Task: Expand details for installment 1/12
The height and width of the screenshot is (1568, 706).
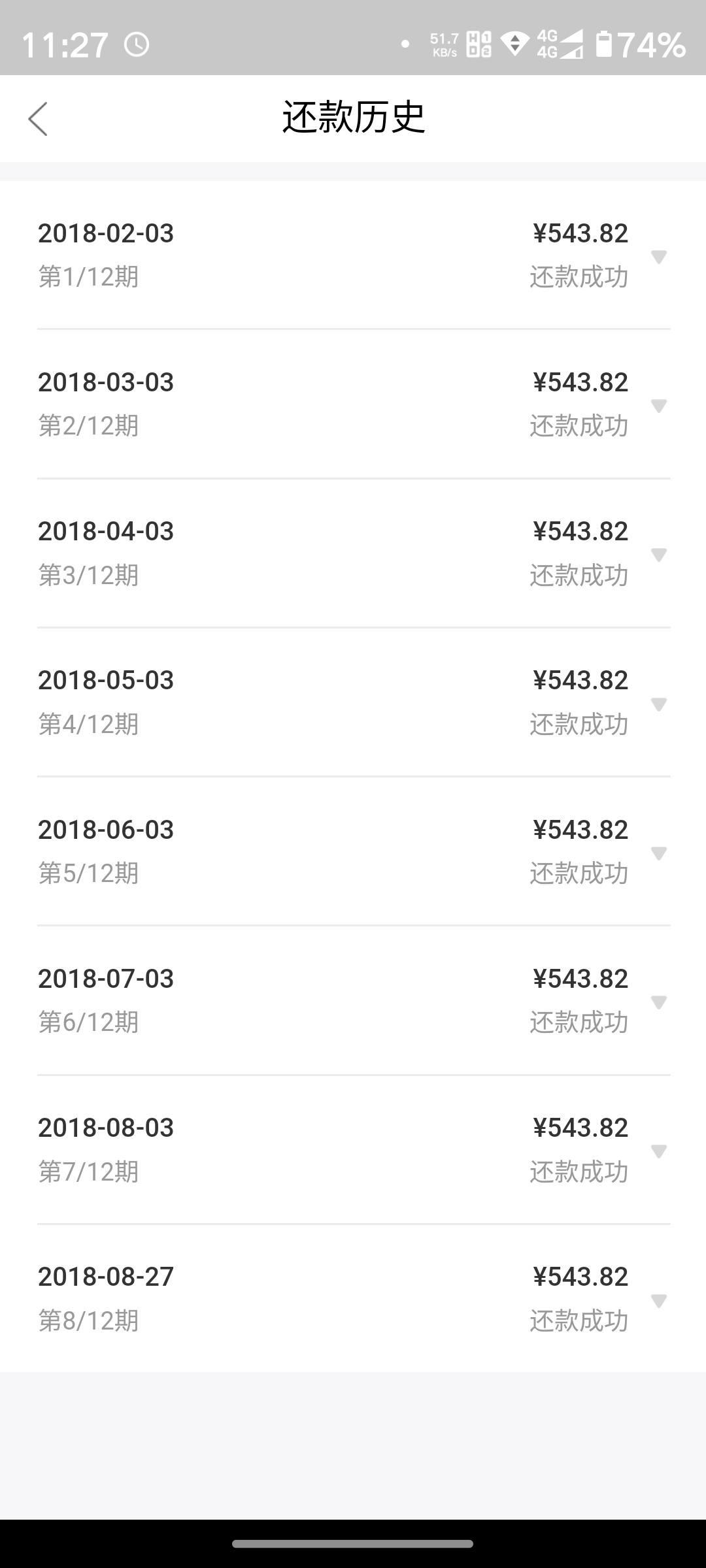Action: pyautogui.click(x=658, y=257)
